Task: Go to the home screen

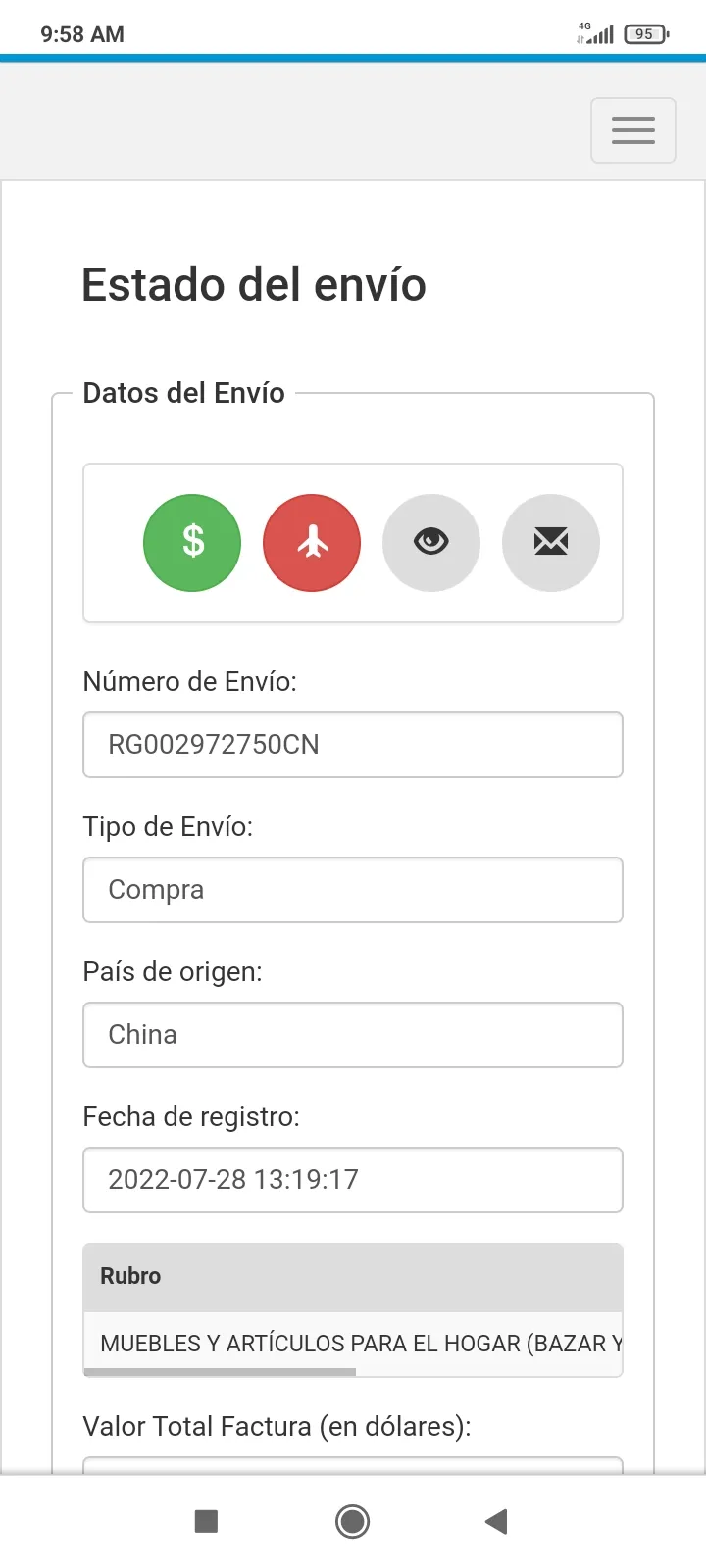Action: pos(352,1521)
